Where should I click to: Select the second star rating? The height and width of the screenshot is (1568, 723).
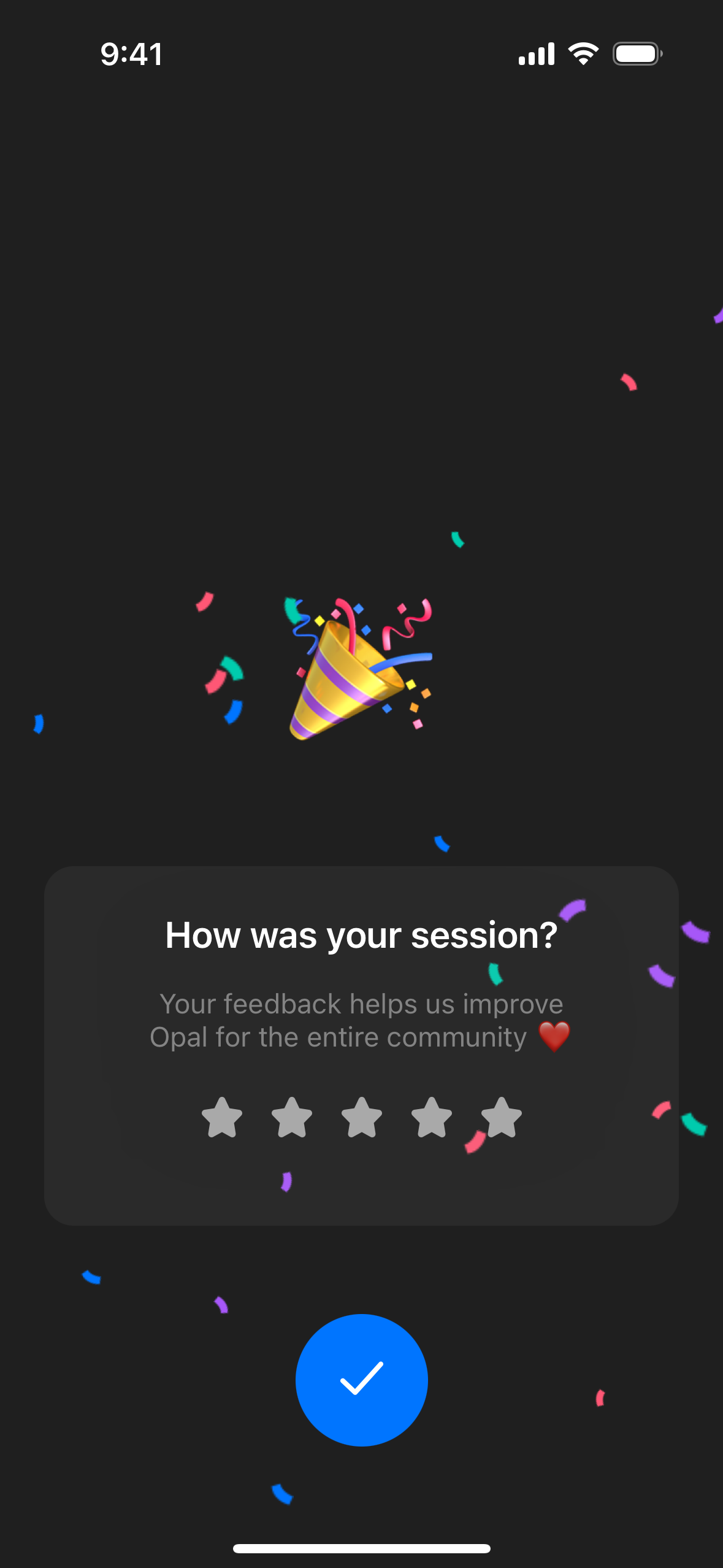pyautogui.click(x=292, y=1117)
